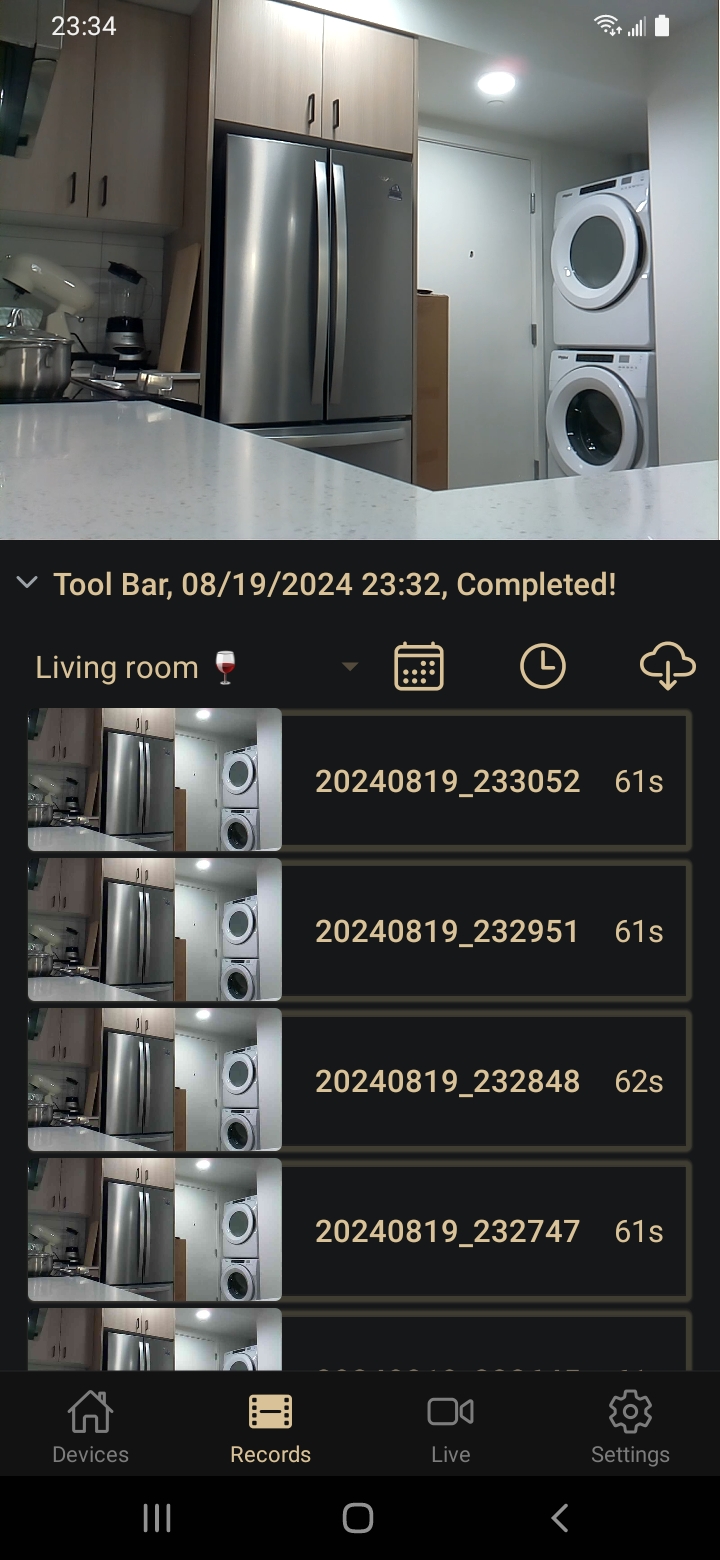Play recording 20240819_232951
Viewport: 720px width, 1560px height.
[359, 931]
